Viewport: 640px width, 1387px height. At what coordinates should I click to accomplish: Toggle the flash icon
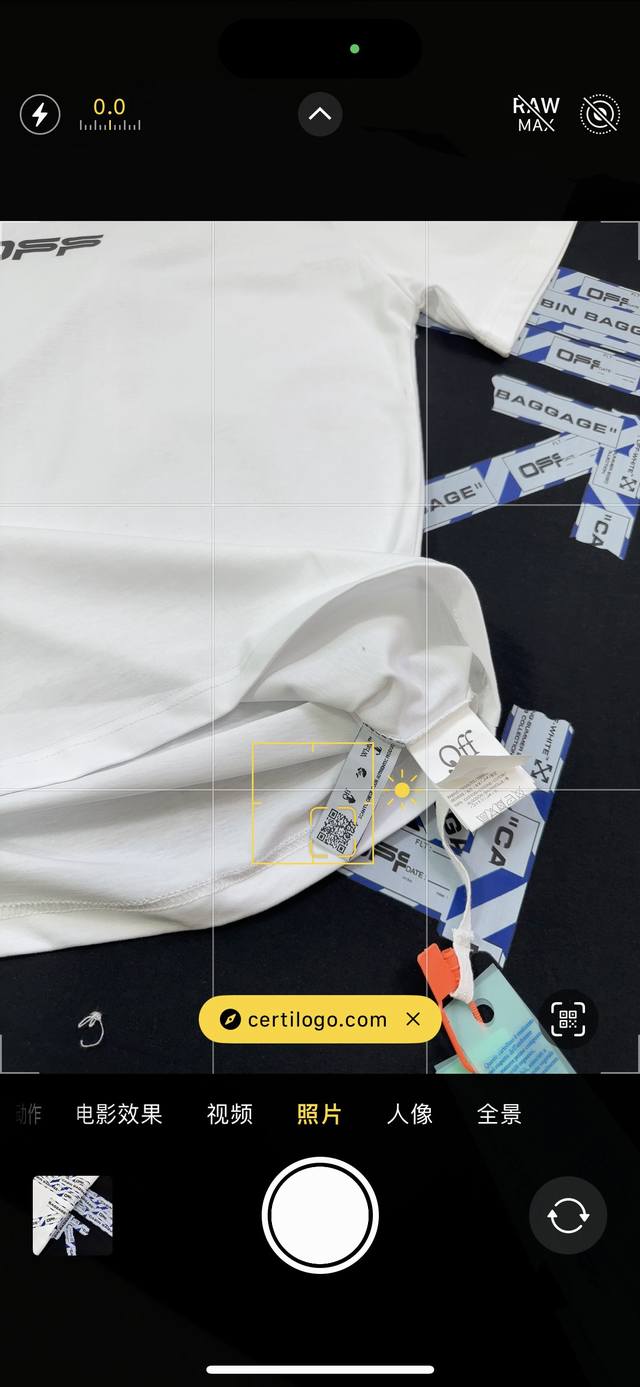point(40,115)
